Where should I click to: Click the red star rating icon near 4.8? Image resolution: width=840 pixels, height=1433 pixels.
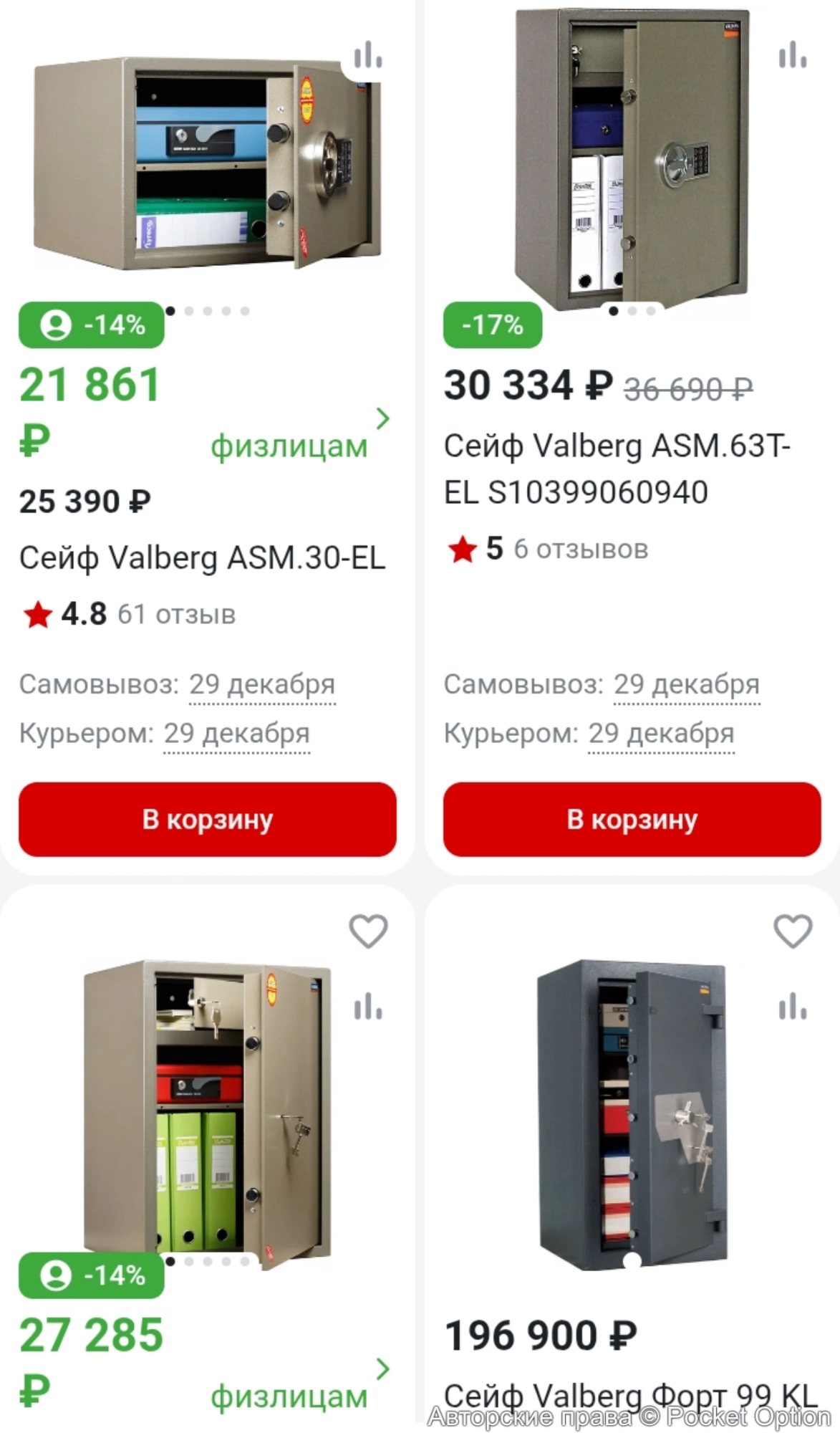(39, 613)
